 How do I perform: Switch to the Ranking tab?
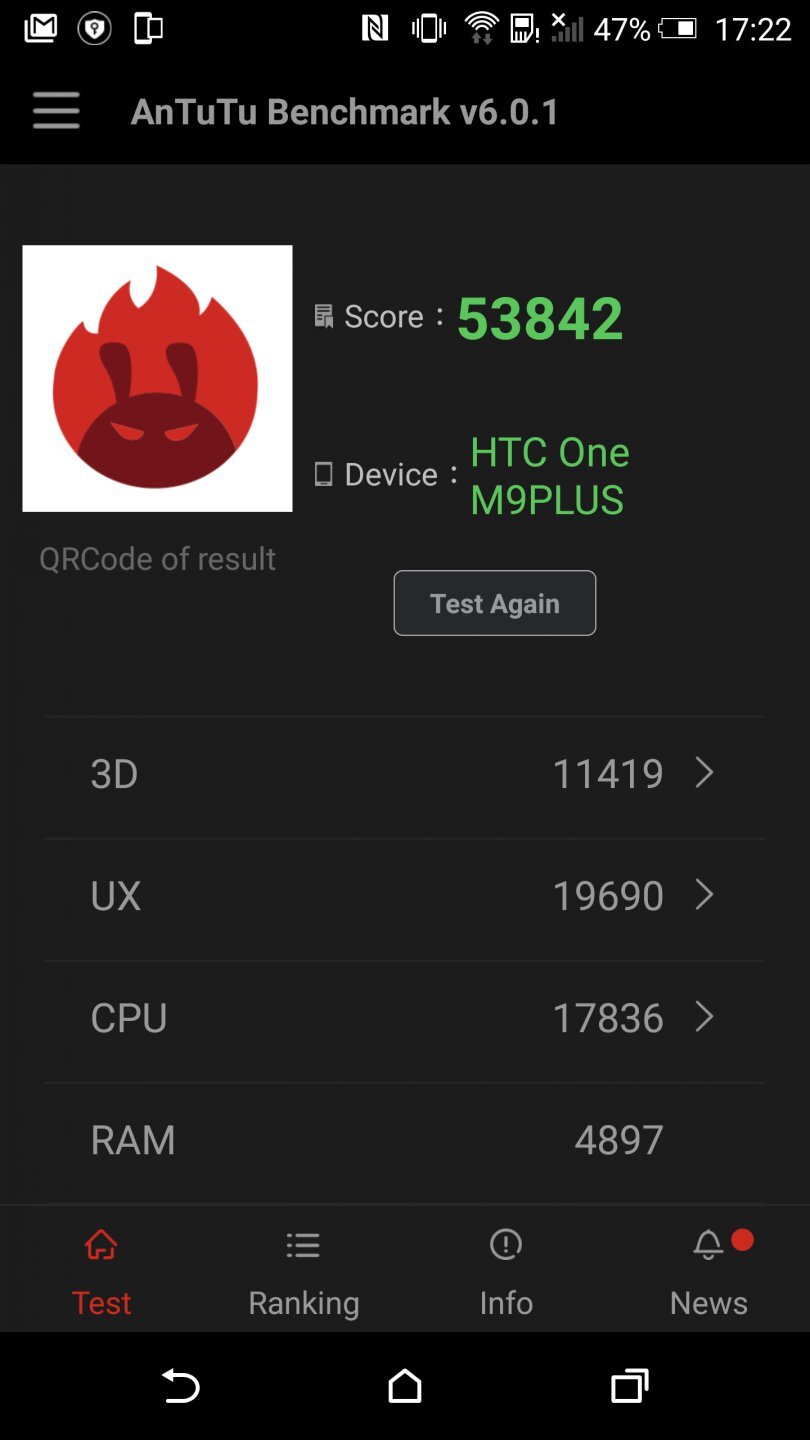303,1272
